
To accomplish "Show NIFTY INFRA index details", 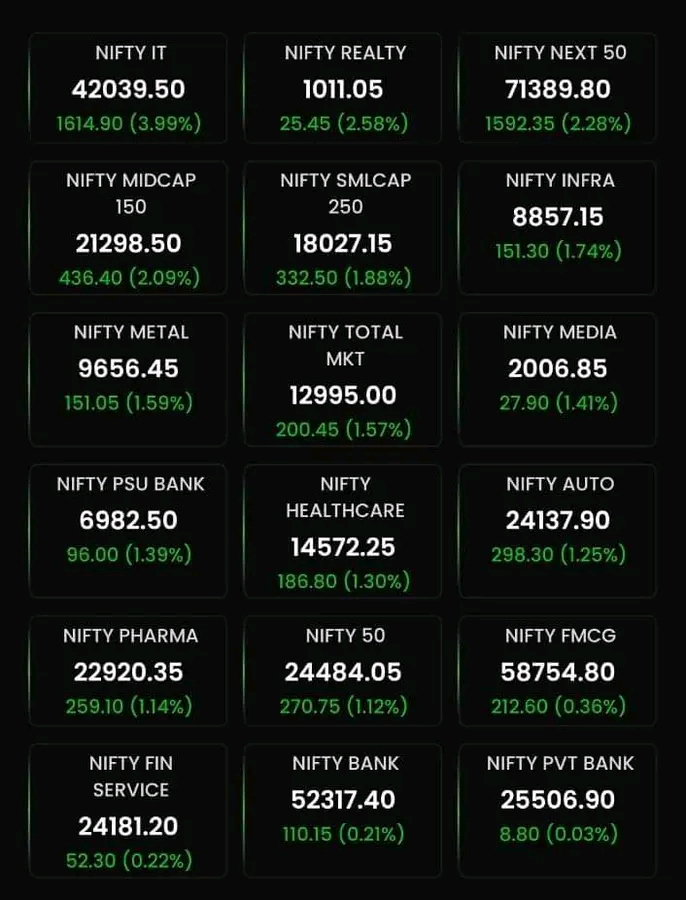I will (558, 228).
